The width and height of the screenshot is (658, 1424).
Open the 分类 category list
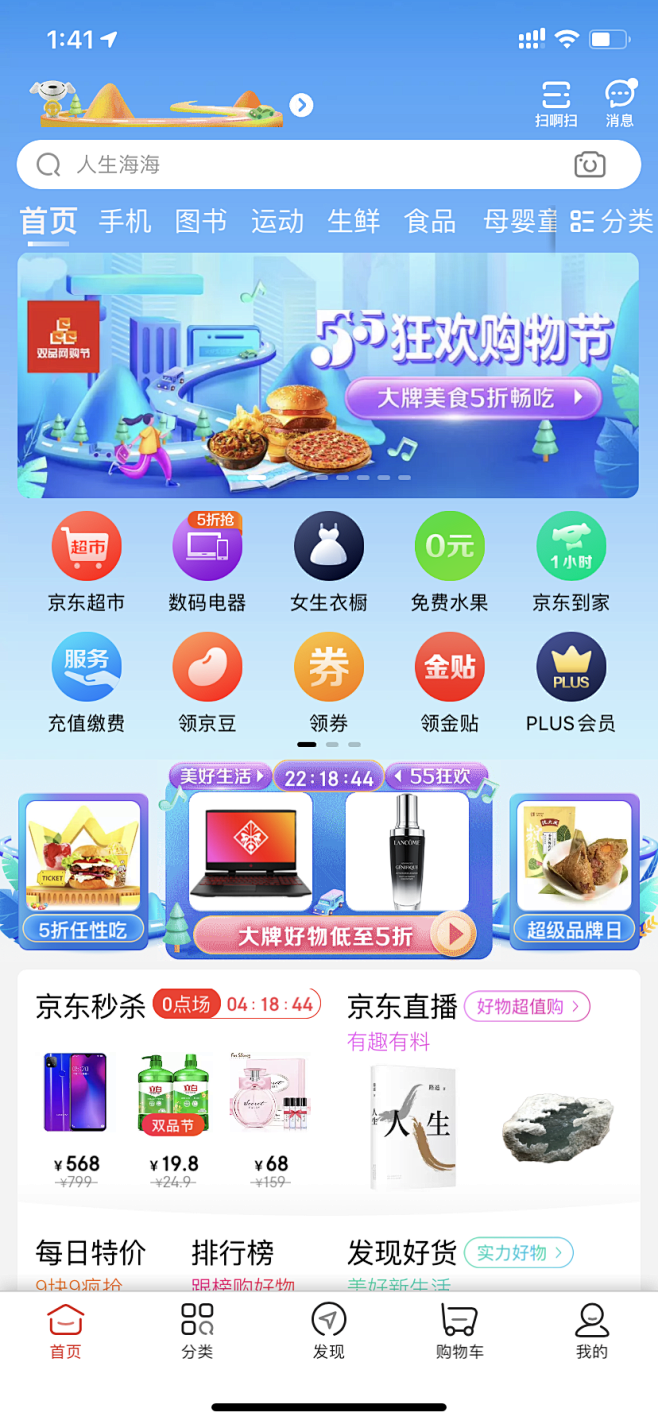pyautogui.click(x=612, y=221)
